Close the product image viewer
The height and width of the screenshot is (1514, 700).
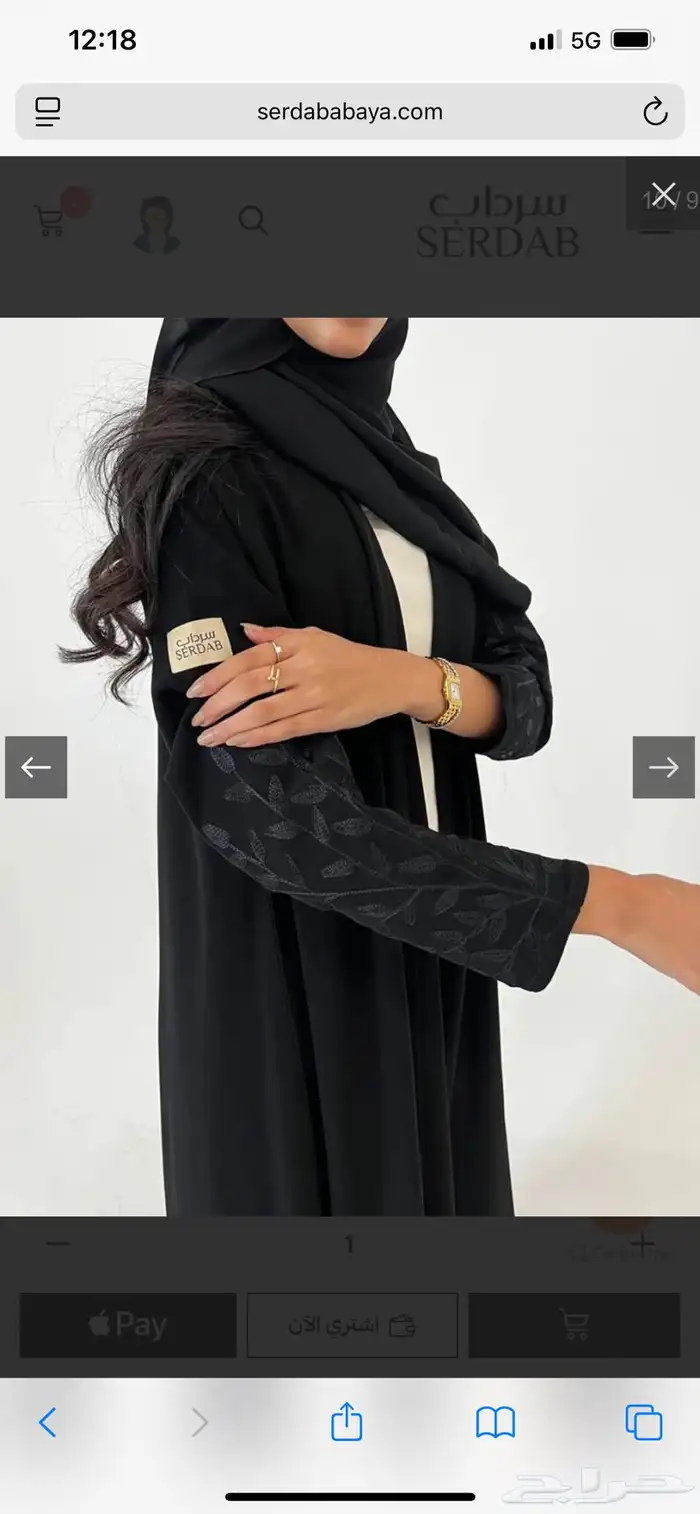pyautogui.click(x=664, y=193)
